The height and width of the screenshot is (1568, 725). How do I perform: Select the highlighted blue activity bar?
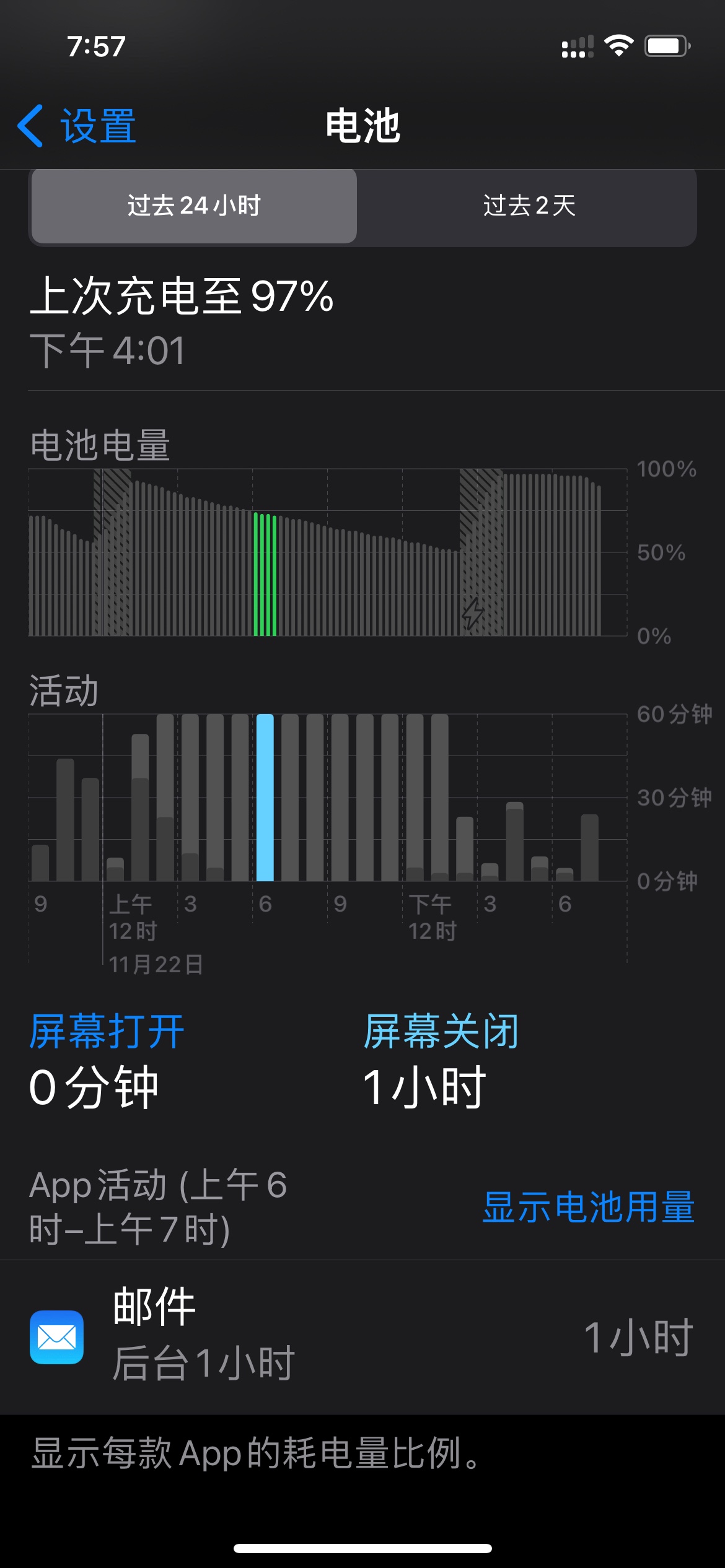pyautogui.click(x=265, y=797)
